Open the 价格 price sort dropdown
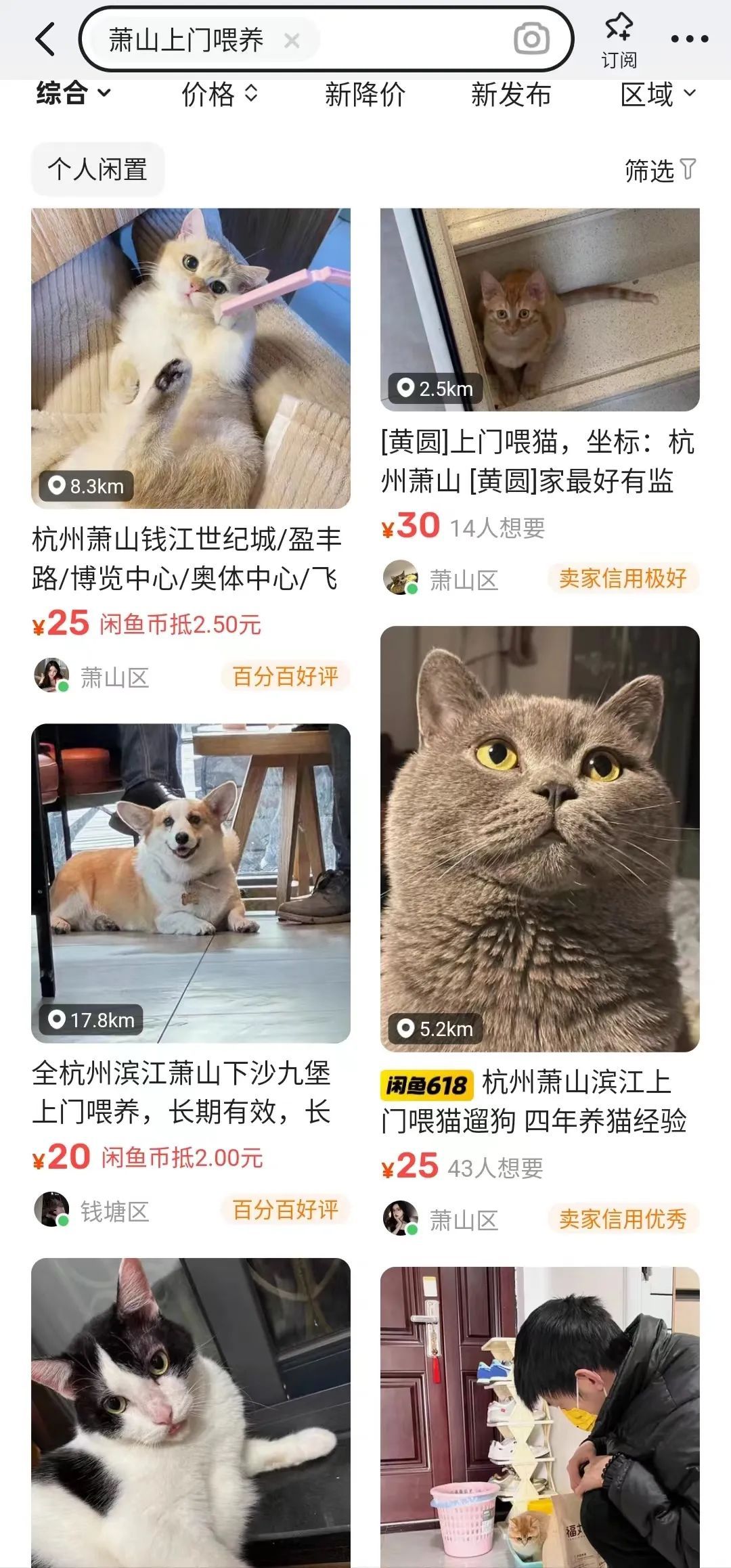 pos(217,95)
